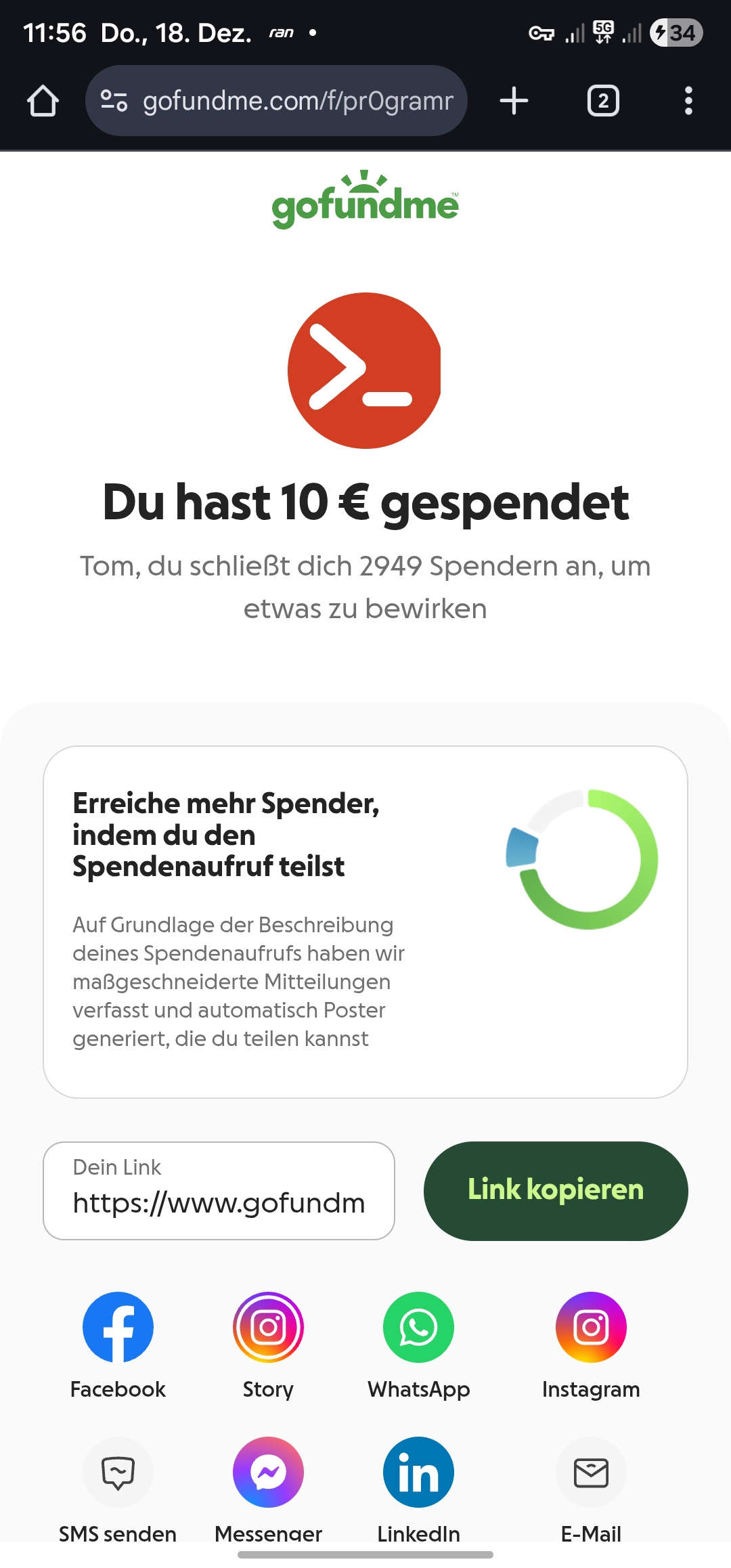Open the browser overflow menu
Viewport: 731px width, 1568px height.
688,101
